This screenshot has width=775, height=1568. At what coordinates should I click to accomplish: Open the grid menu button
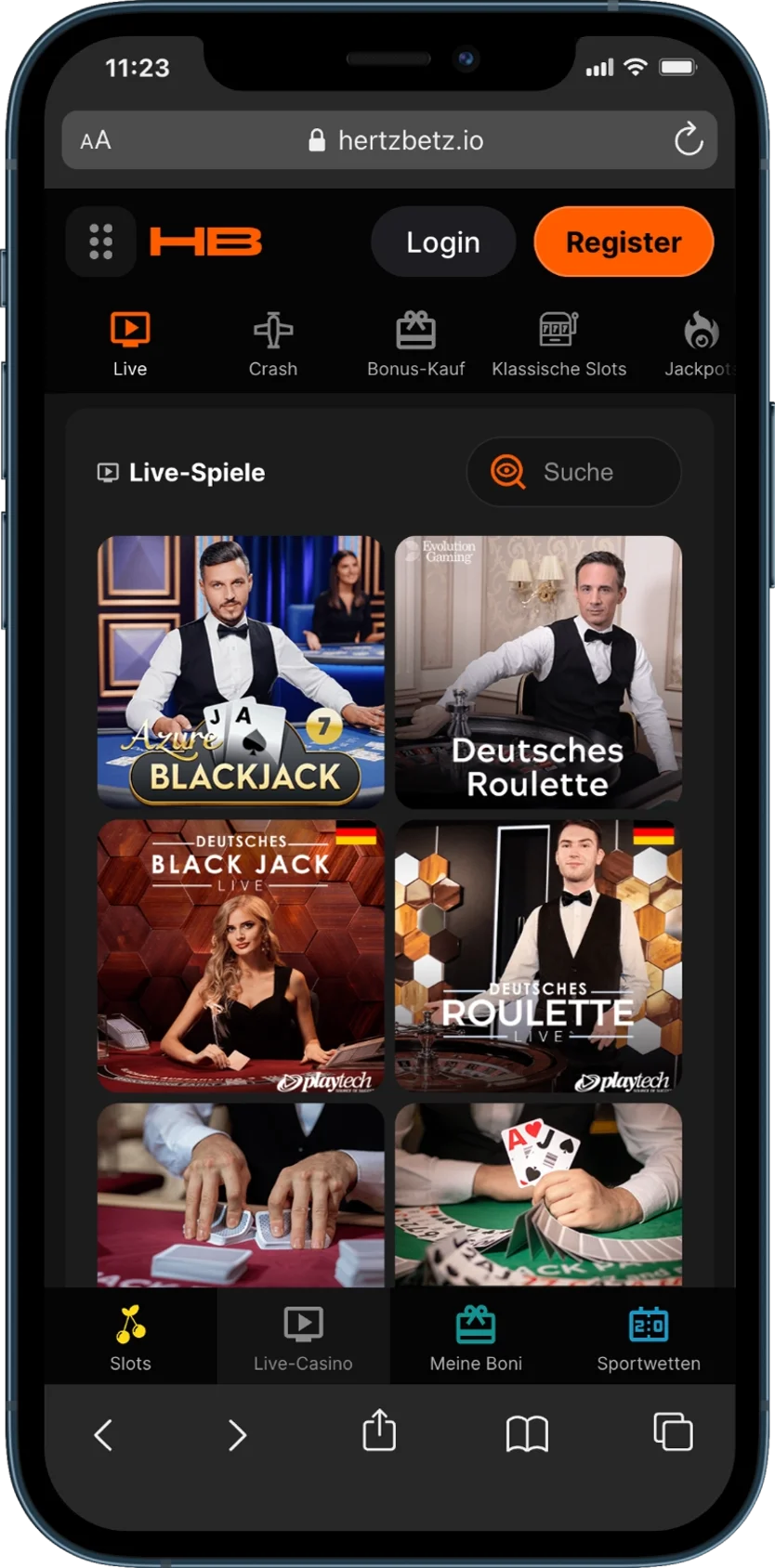click(100, 242)
